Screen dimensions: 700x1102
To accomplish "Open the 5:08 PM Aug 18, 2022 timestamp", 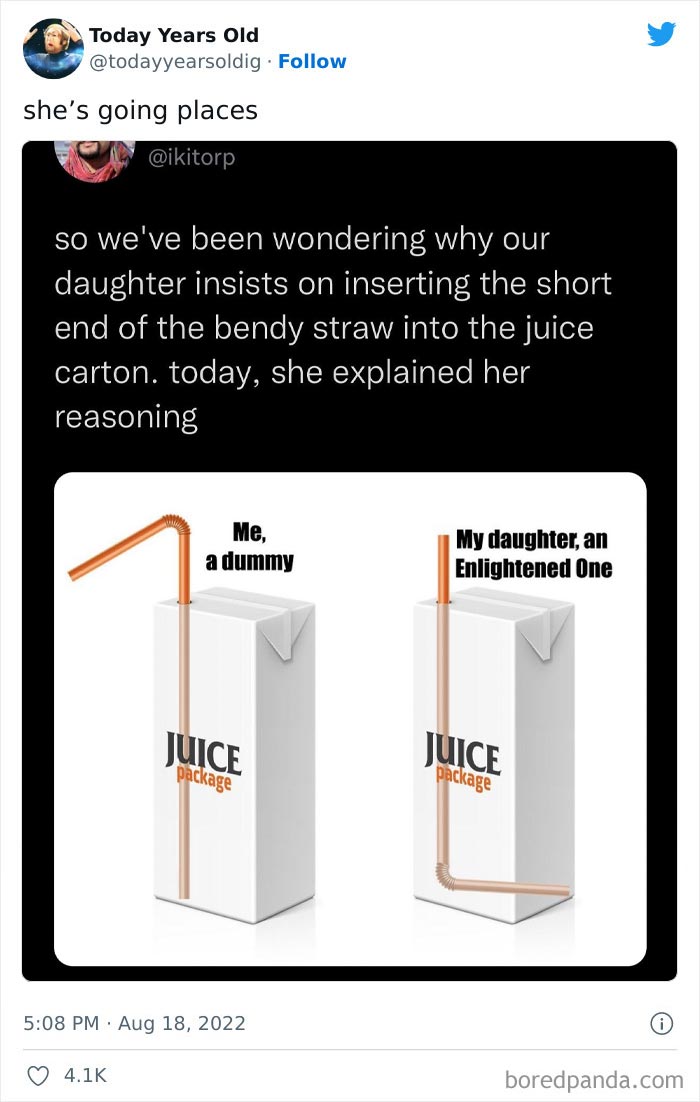I will tap(134, 1023).
